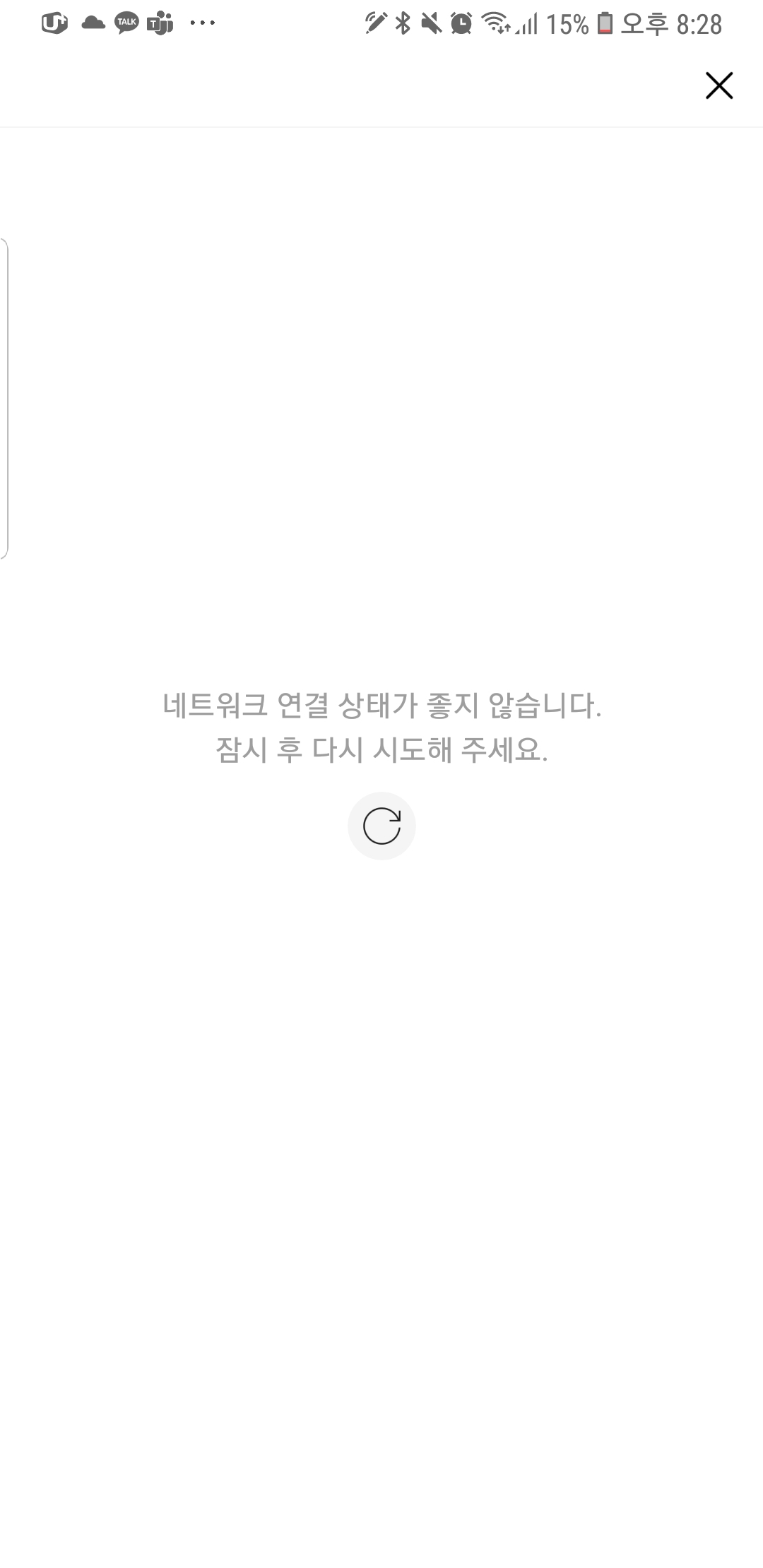Tap the refresh icon to retry loading
Image resolution: width=763 pixels, height=1568 pixels.
pos(381,826)
